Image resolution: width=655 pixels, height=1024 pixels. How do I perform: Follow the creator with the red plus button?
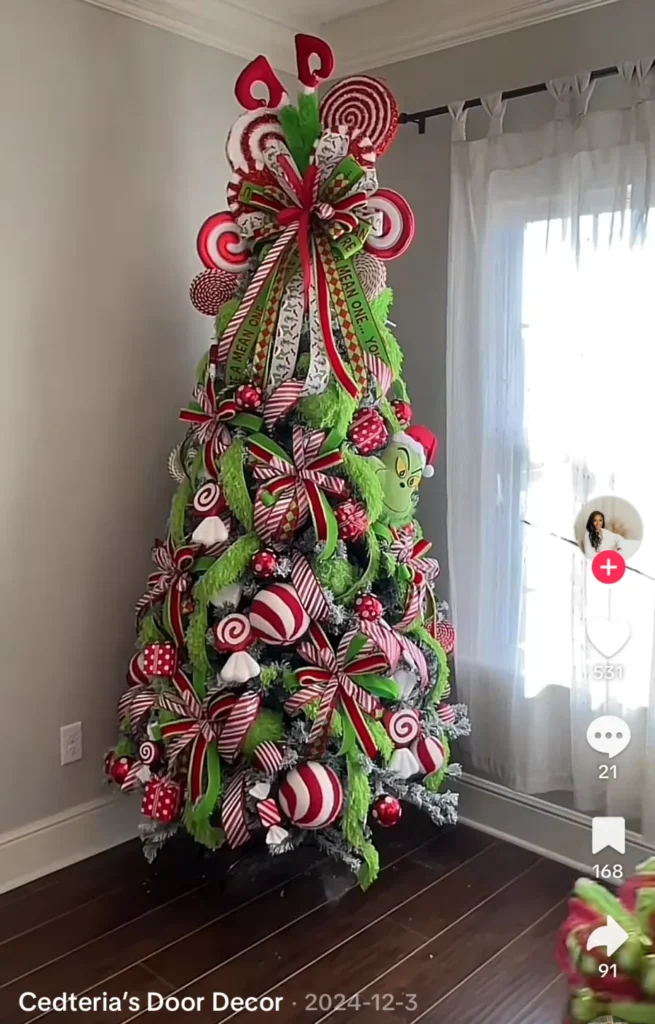point(608,567)
